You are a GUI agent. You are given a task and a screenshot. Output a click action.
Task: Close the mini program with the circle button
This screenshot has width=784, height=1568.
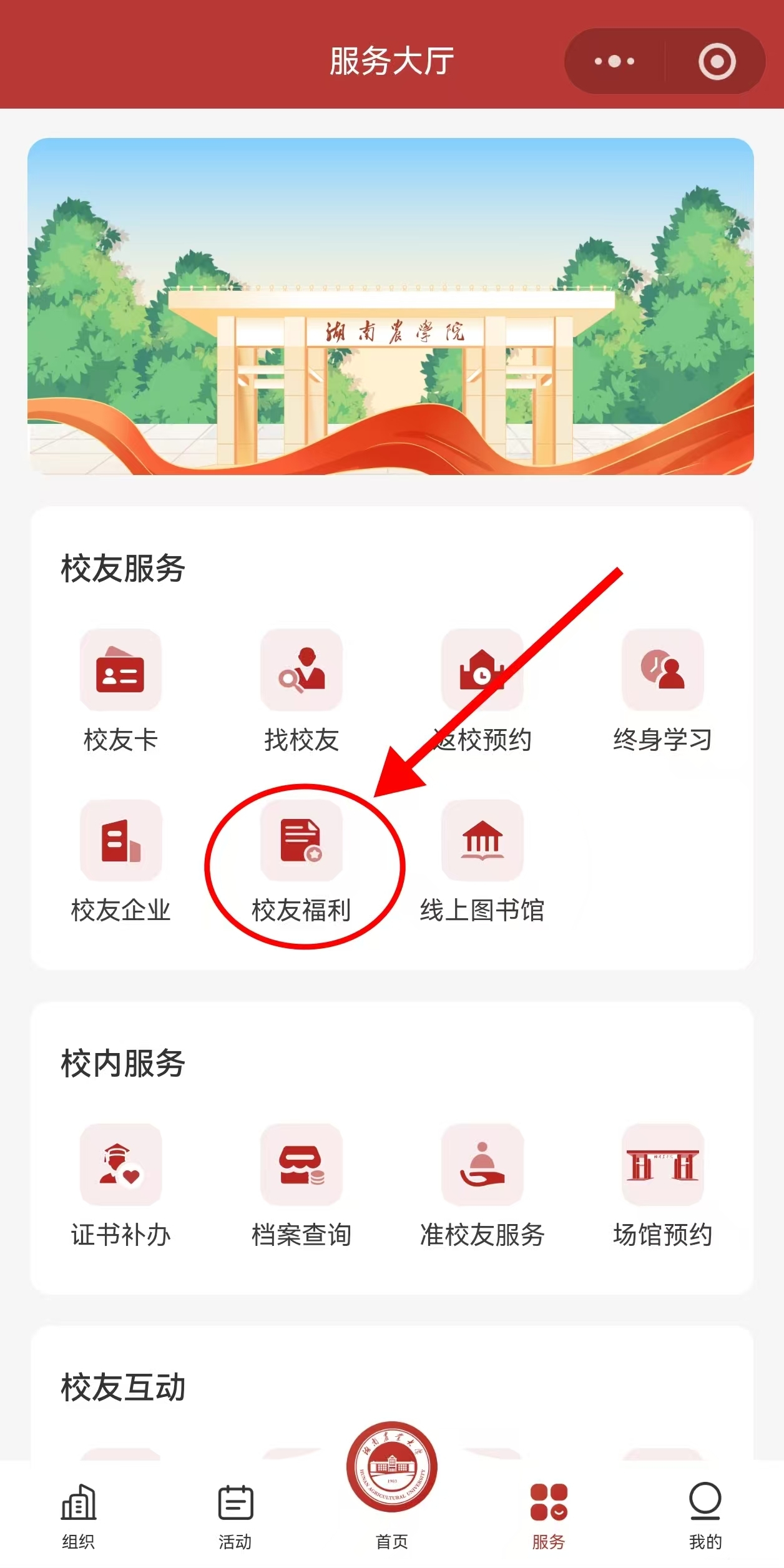coord(717,61)
